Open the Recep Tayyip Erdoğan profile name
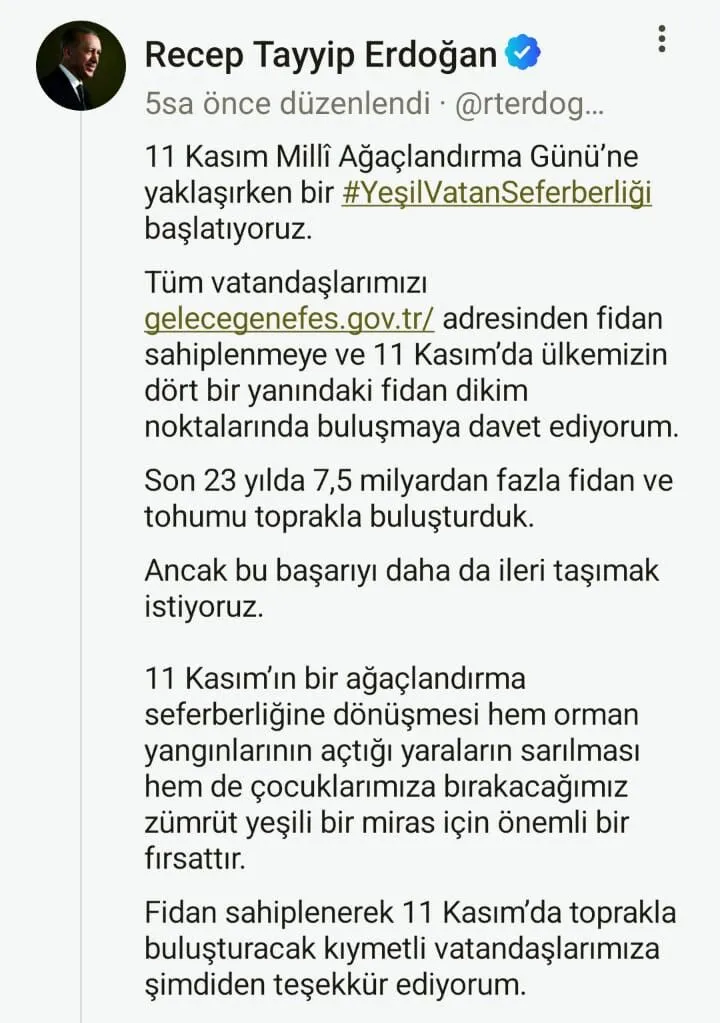720x1023 pixels. pyautogui.click(x=320, y=54)
